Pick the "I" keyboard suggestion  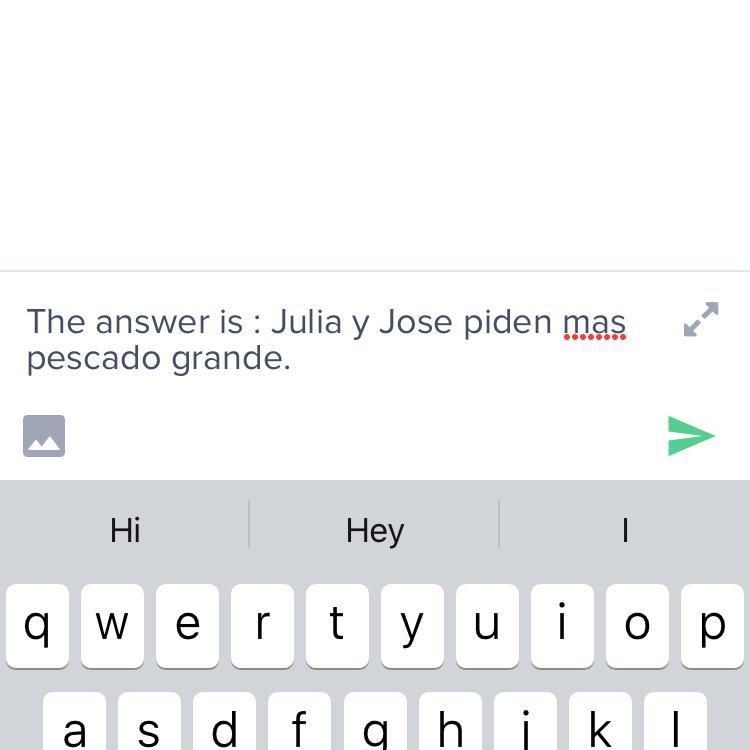tap(625, 529)
